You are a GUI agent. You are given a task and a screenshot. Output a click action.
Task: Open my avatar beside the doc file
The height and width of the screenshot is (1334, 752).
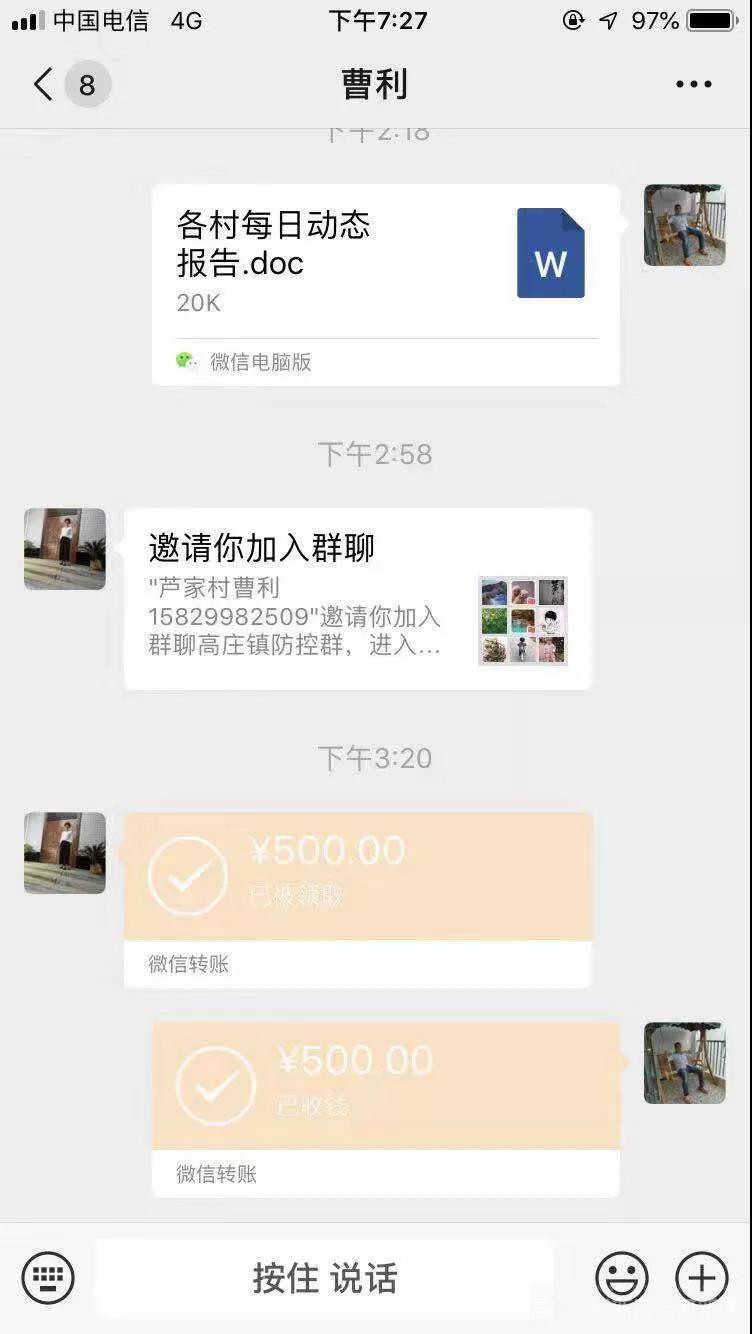click(684, 225)
